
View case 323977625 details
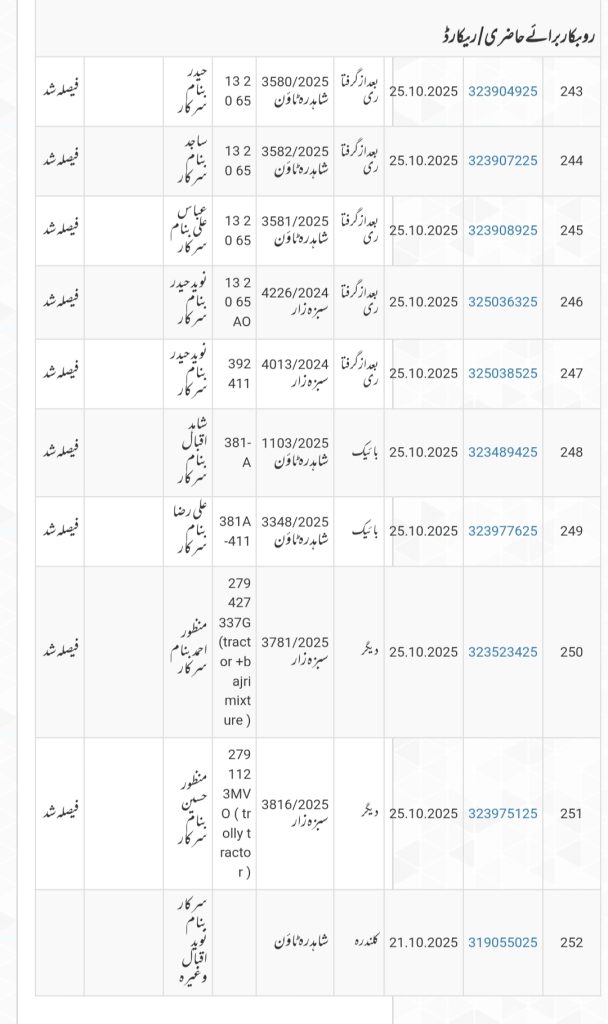click(502, 531)
